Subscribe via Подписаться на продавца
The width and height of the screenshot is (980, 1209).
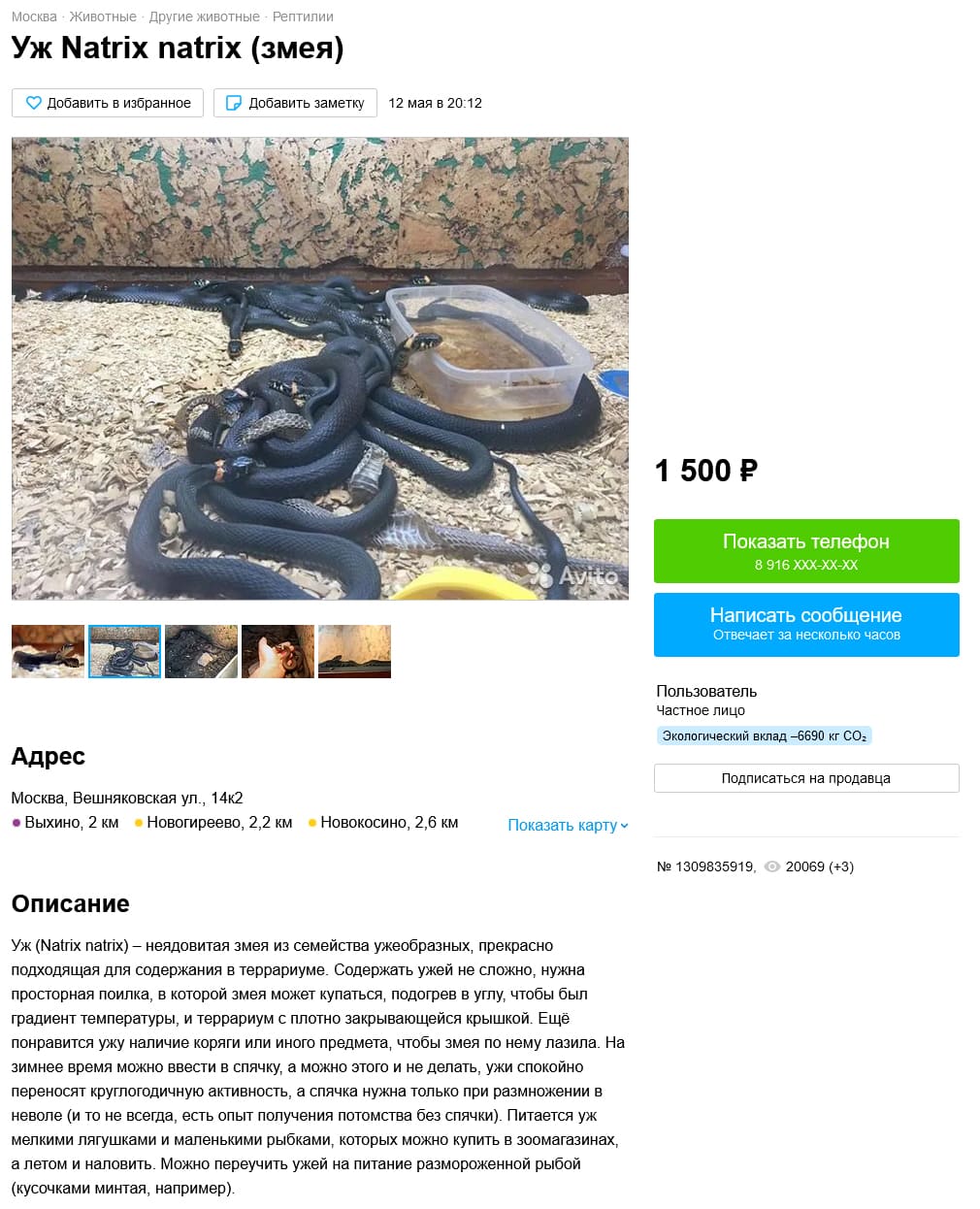806,778
